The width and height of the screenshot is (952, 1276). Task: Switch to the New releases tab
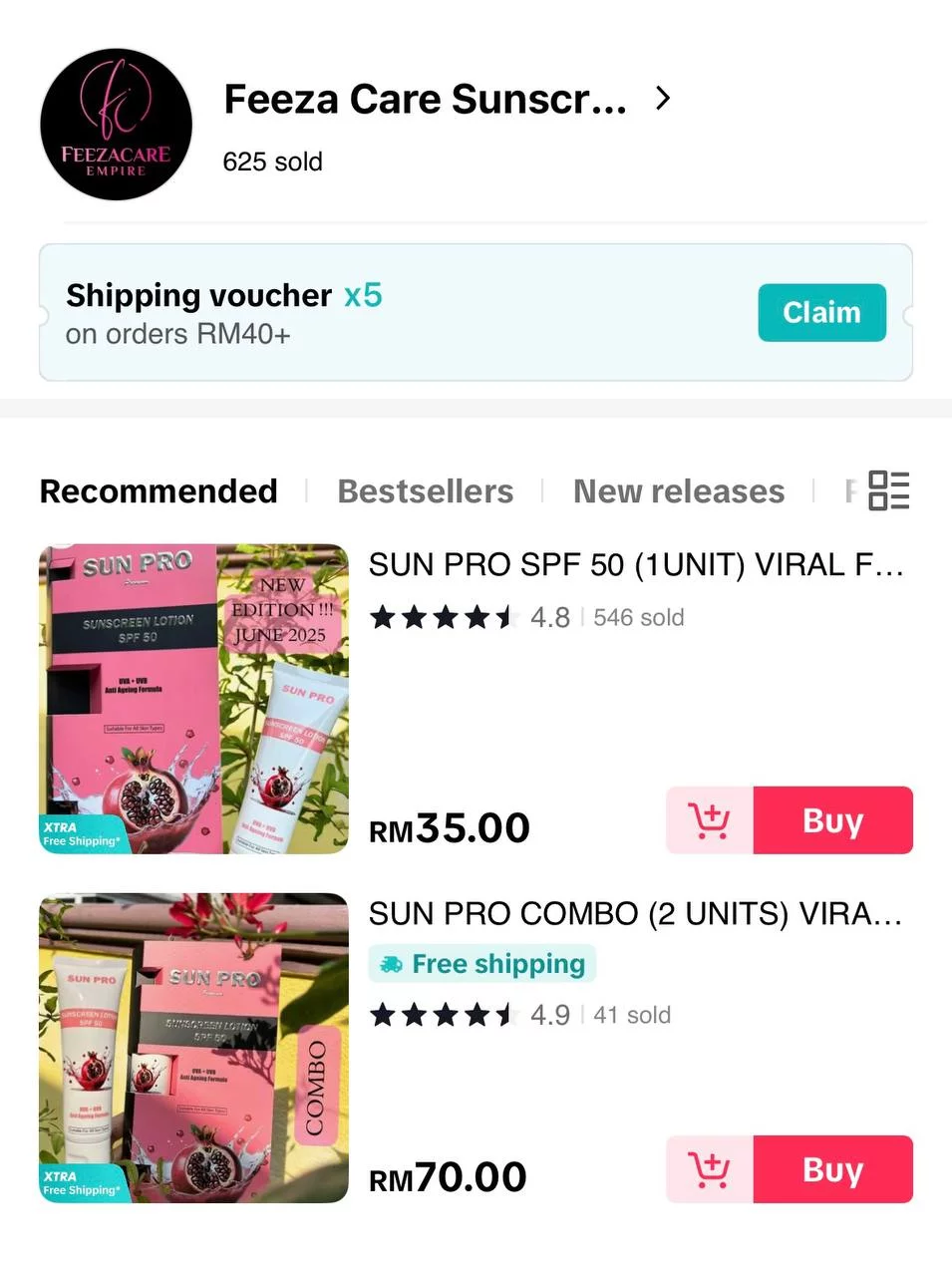[x=678, y=491]
